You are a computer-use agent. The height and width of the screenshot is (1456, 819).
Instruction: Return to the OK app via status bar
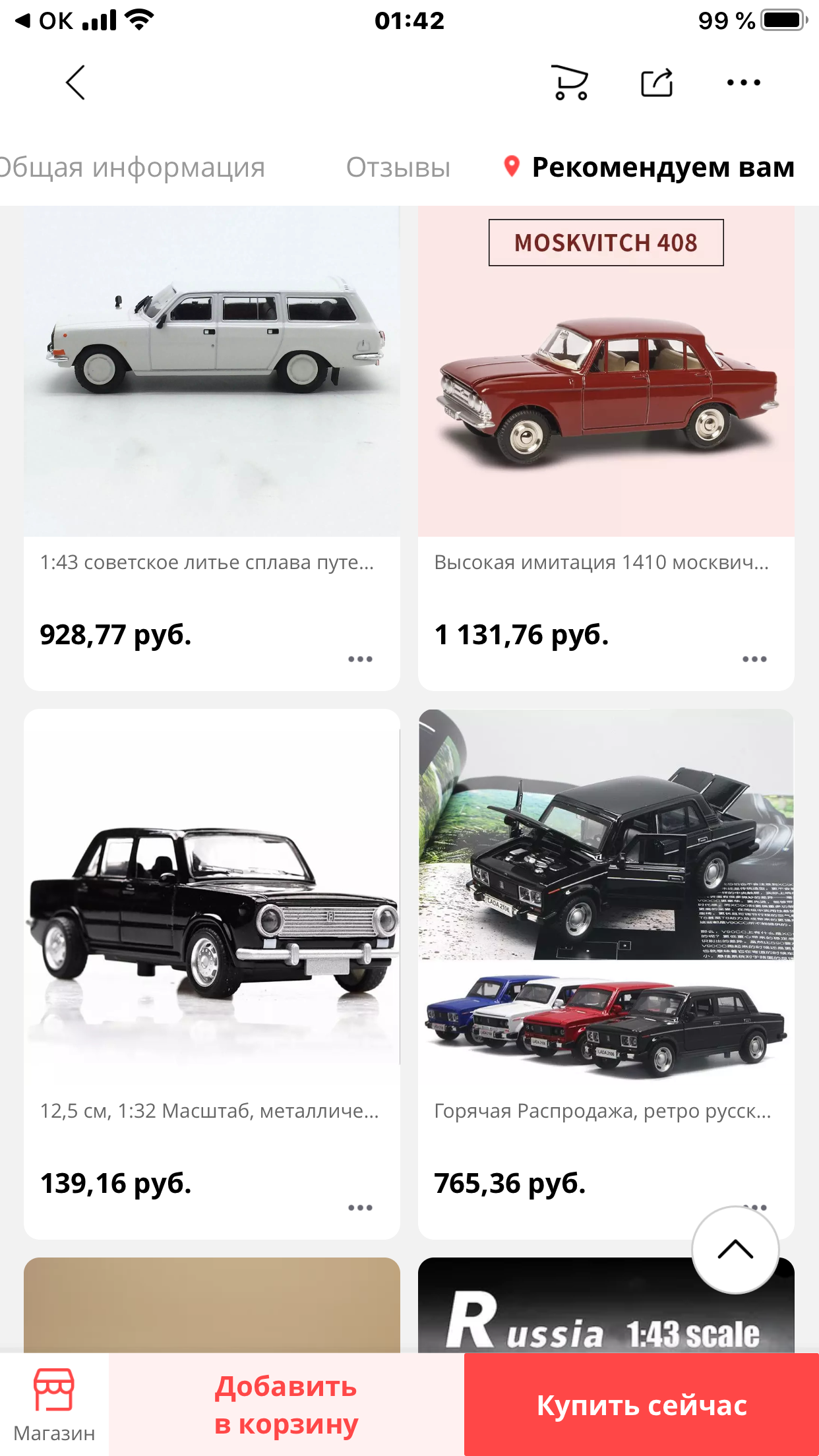click(45, 20)
